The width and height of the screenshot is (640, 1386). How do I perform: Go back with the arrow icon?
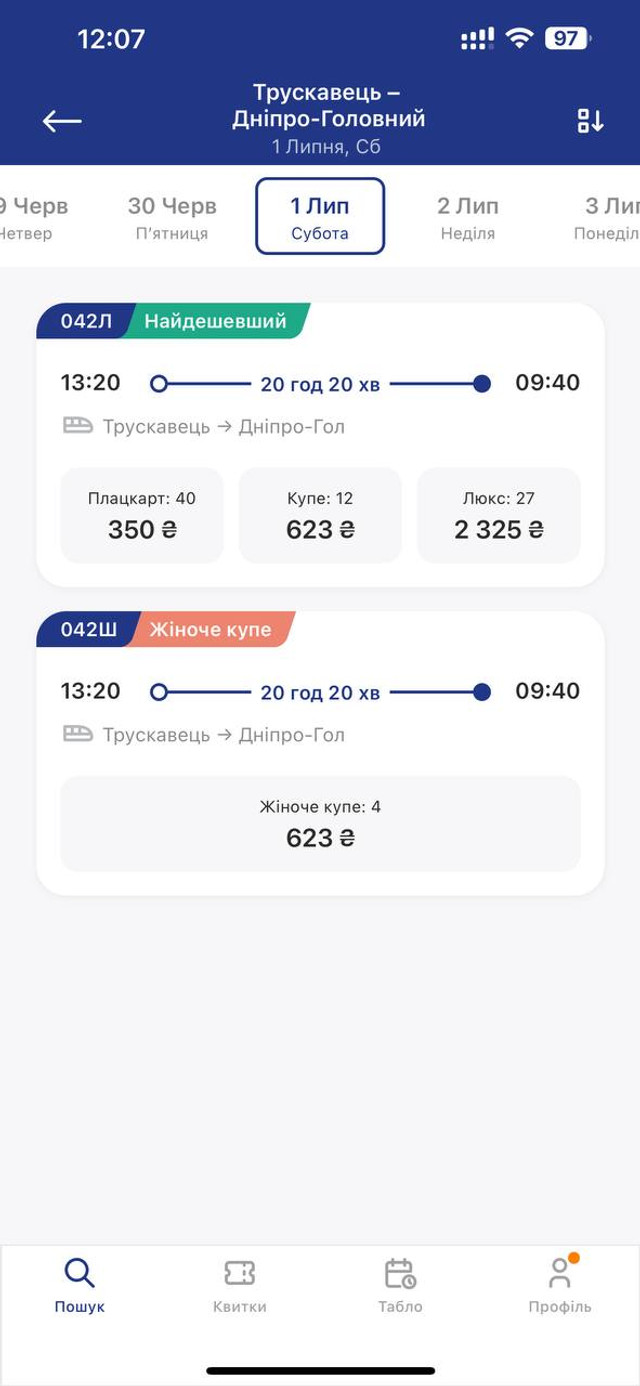pos(62,121)
